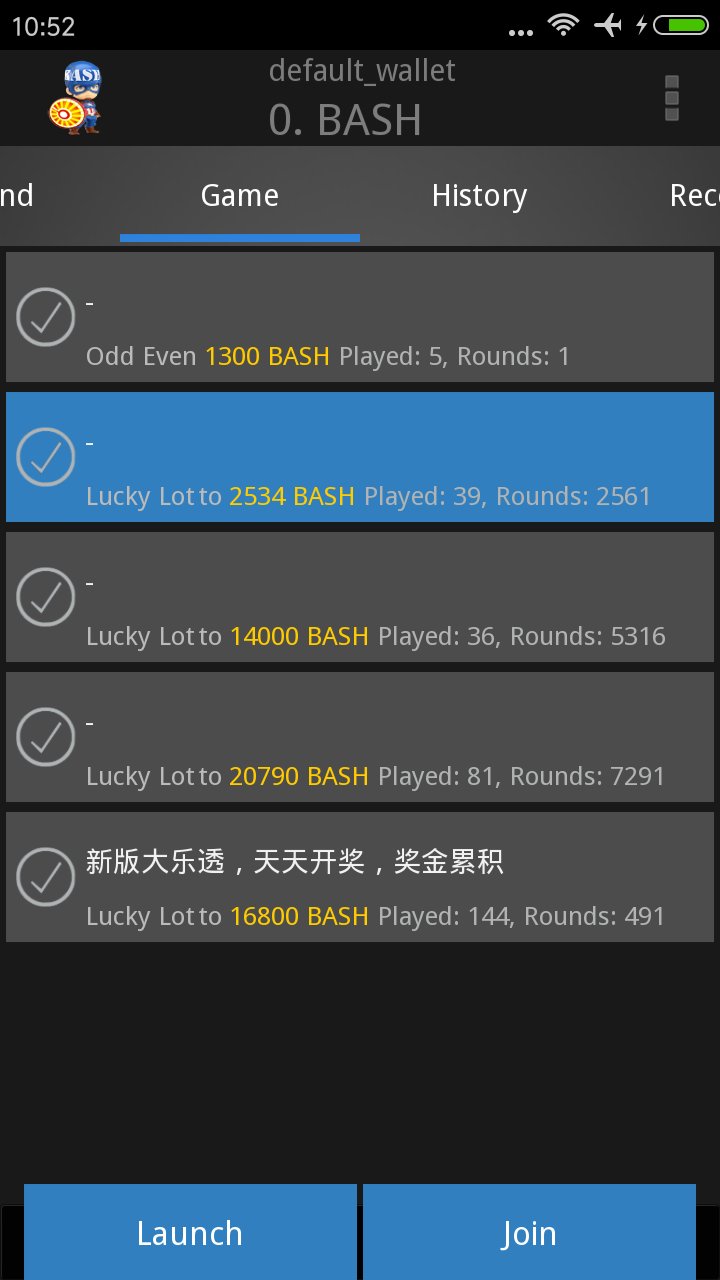Open the Lucky Lotto 20790 BASH game

(360, 737)
